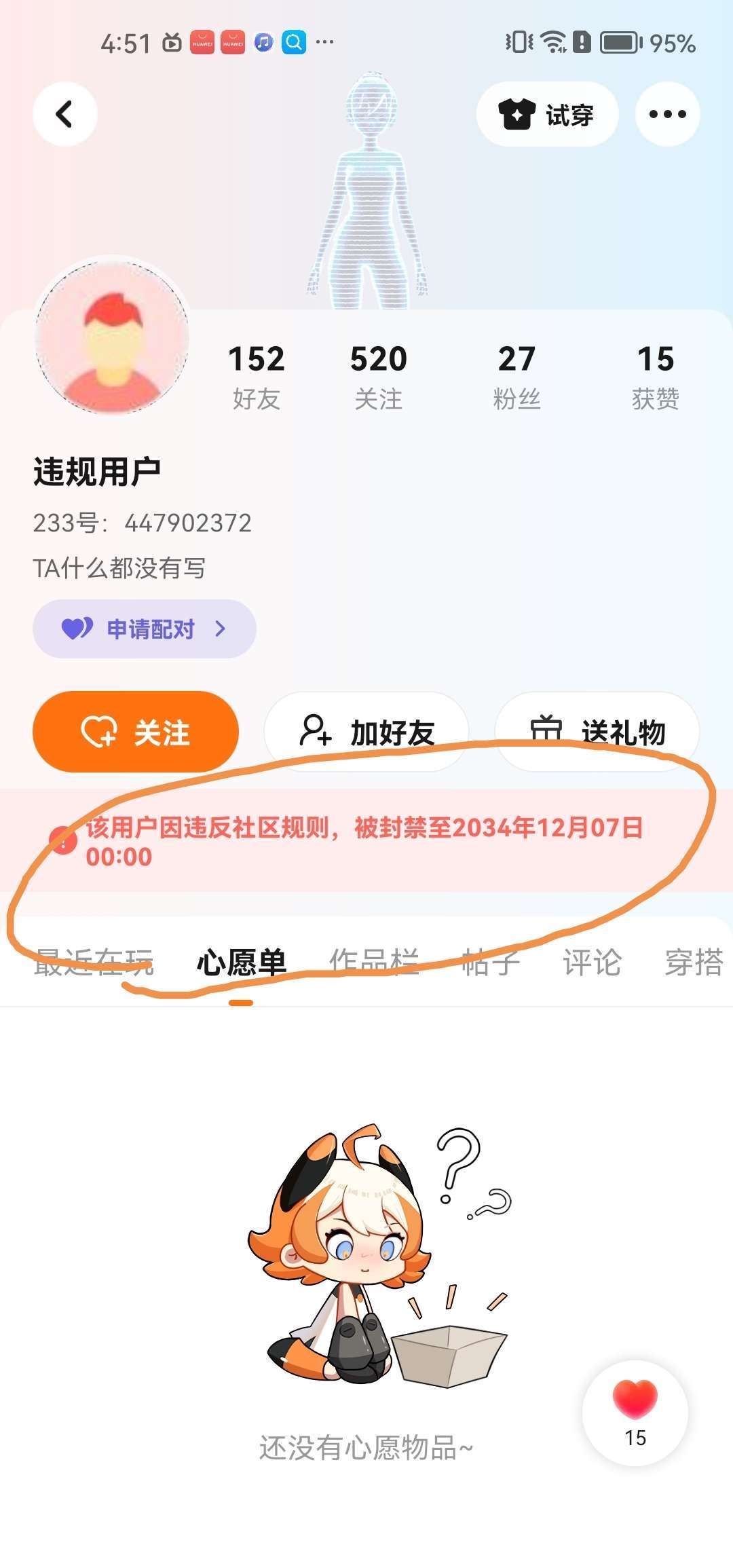
Task: Switch to the 评论 comments tab
Action: [592, 963]
